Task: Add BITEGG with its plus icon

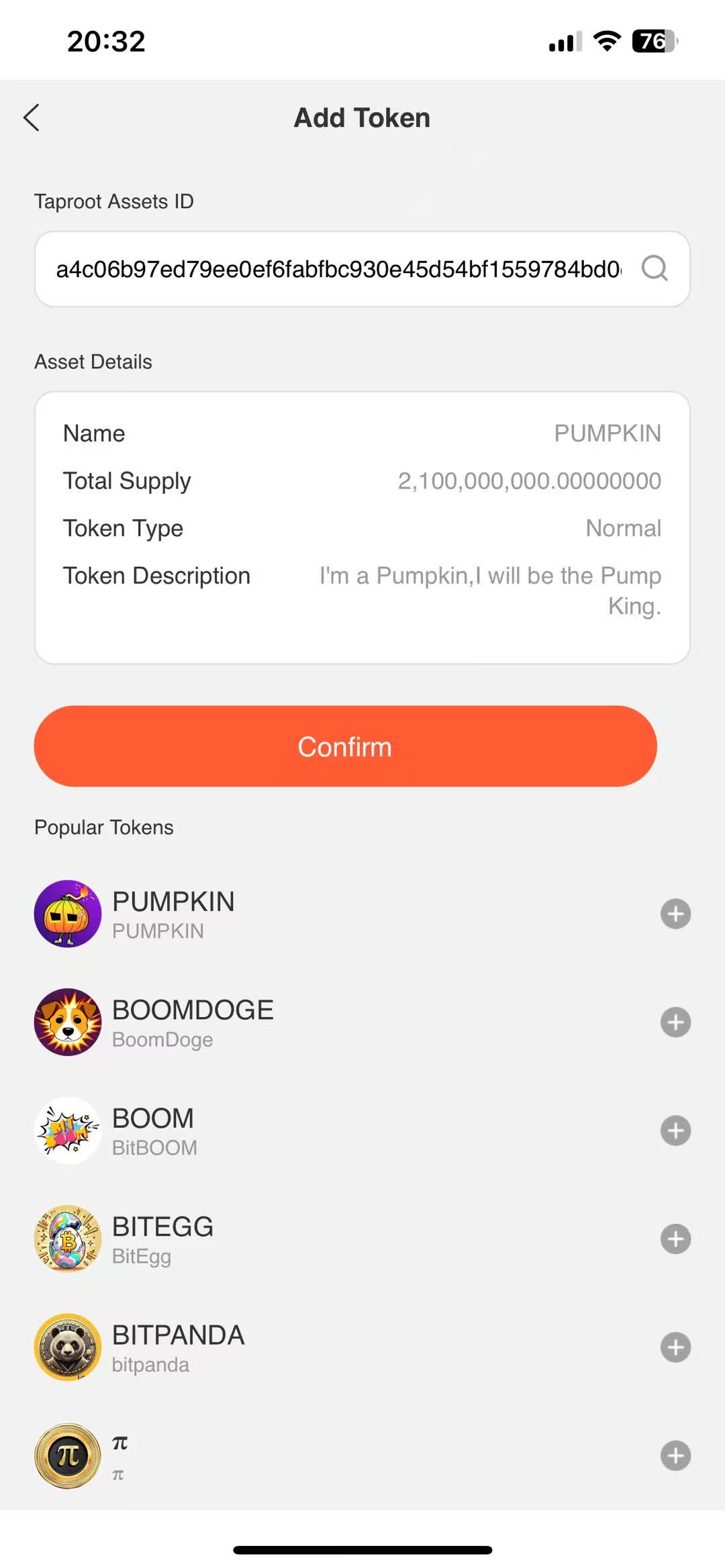Action: pyautogui.click(x=675, y=1239)
